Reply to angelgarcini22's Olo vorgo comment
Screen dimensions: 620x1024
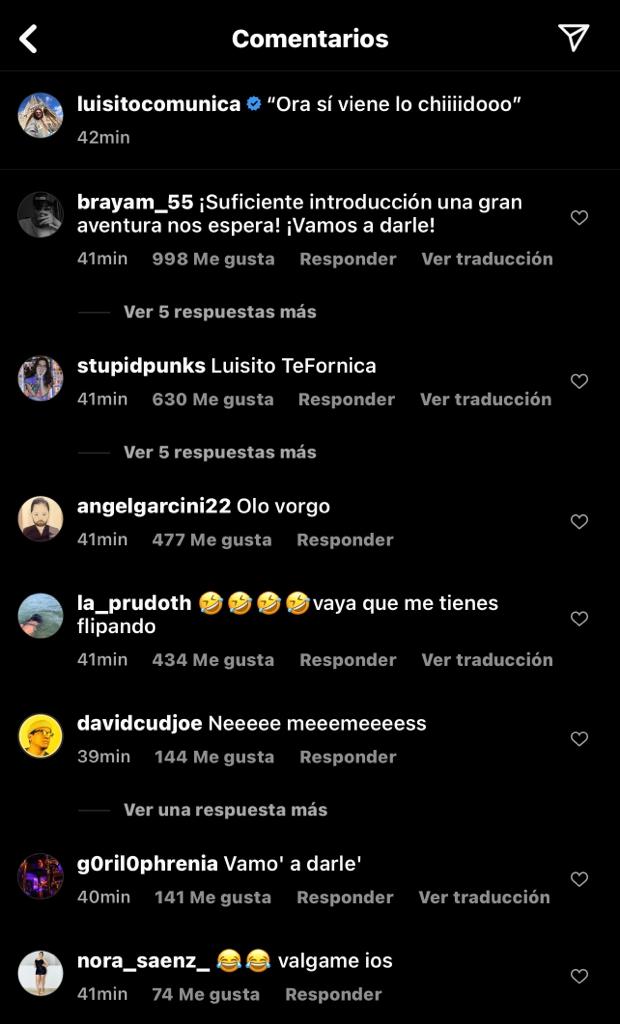pyautogui.click(x=344, y=540)
